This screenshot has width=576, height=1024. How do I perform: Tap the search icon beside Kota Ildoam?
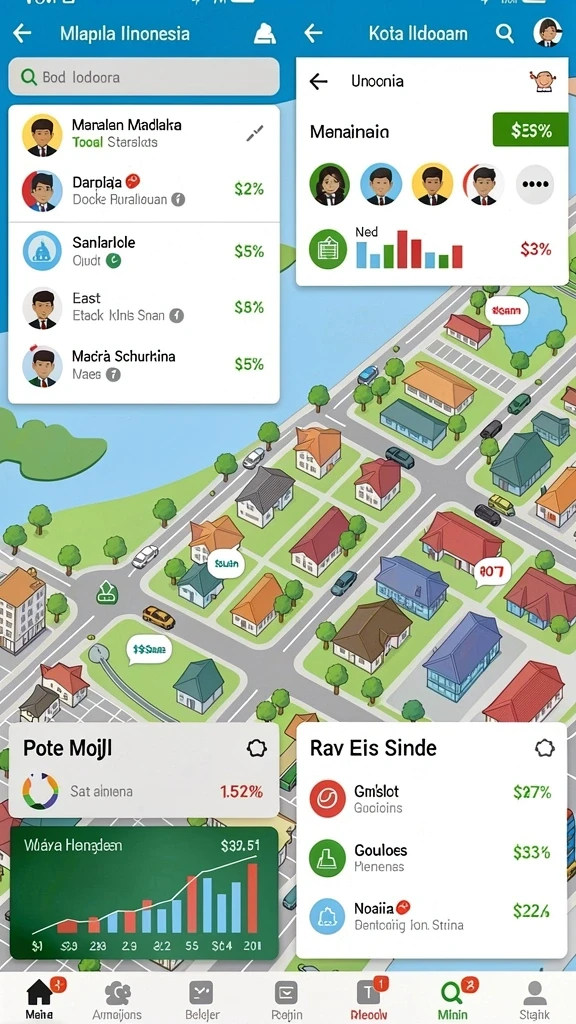point(505,33)
